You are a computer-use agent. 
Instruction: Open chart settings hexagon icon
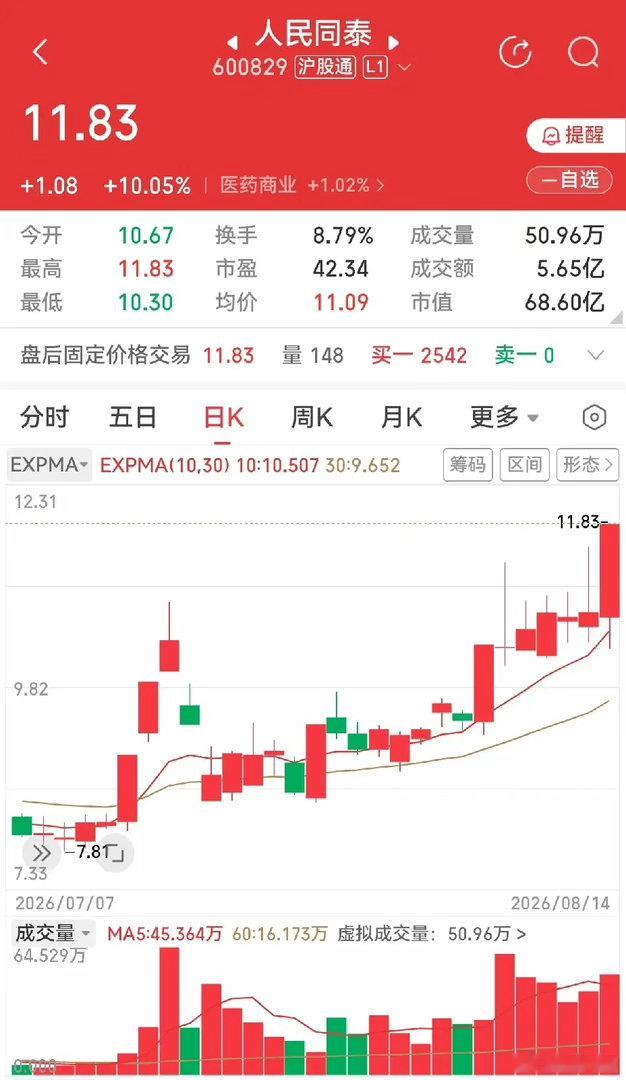pyautogui.click(x=594, y=417)
